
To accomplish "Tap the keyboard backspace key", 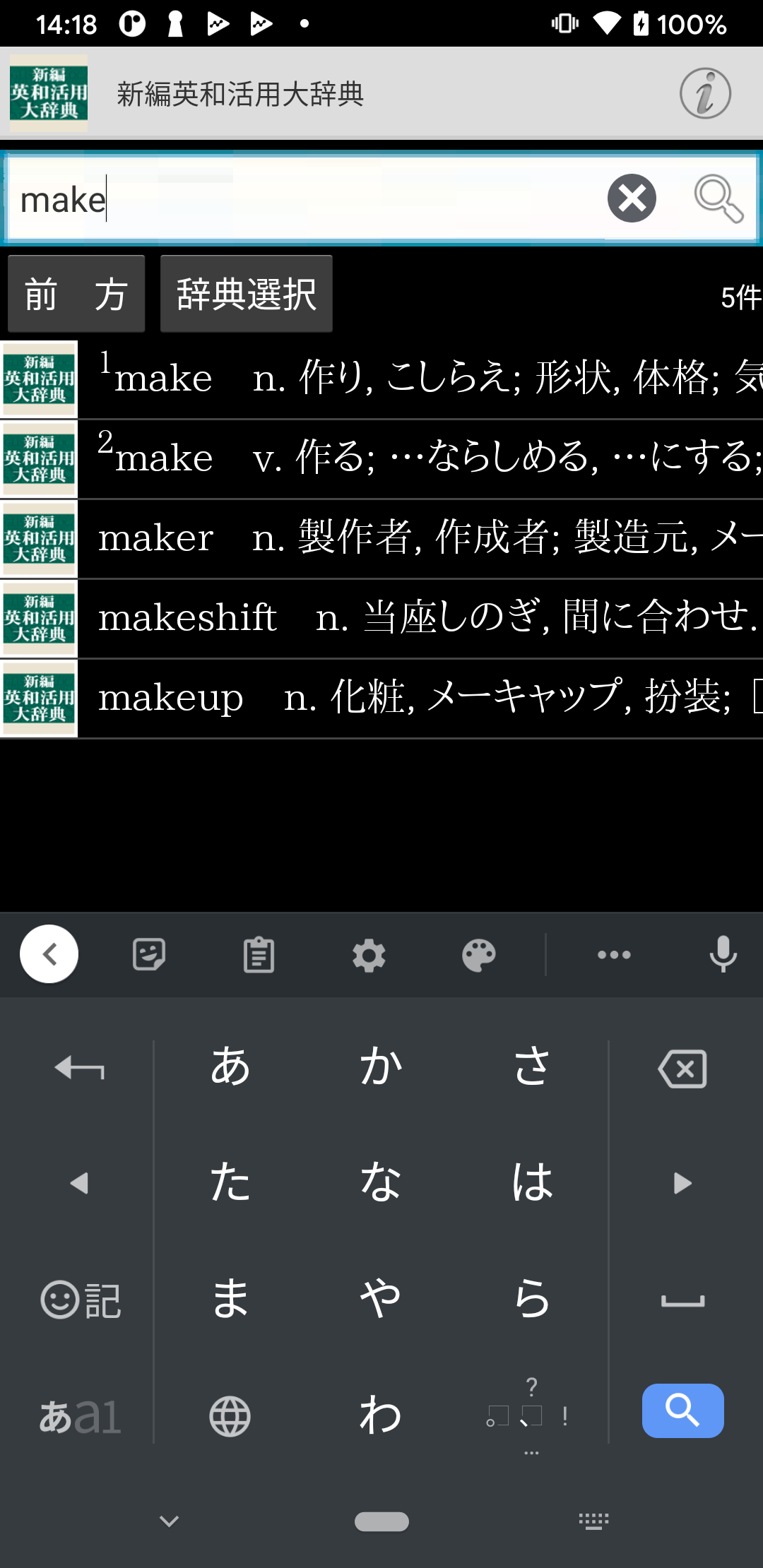I will tap(682, 1069).
